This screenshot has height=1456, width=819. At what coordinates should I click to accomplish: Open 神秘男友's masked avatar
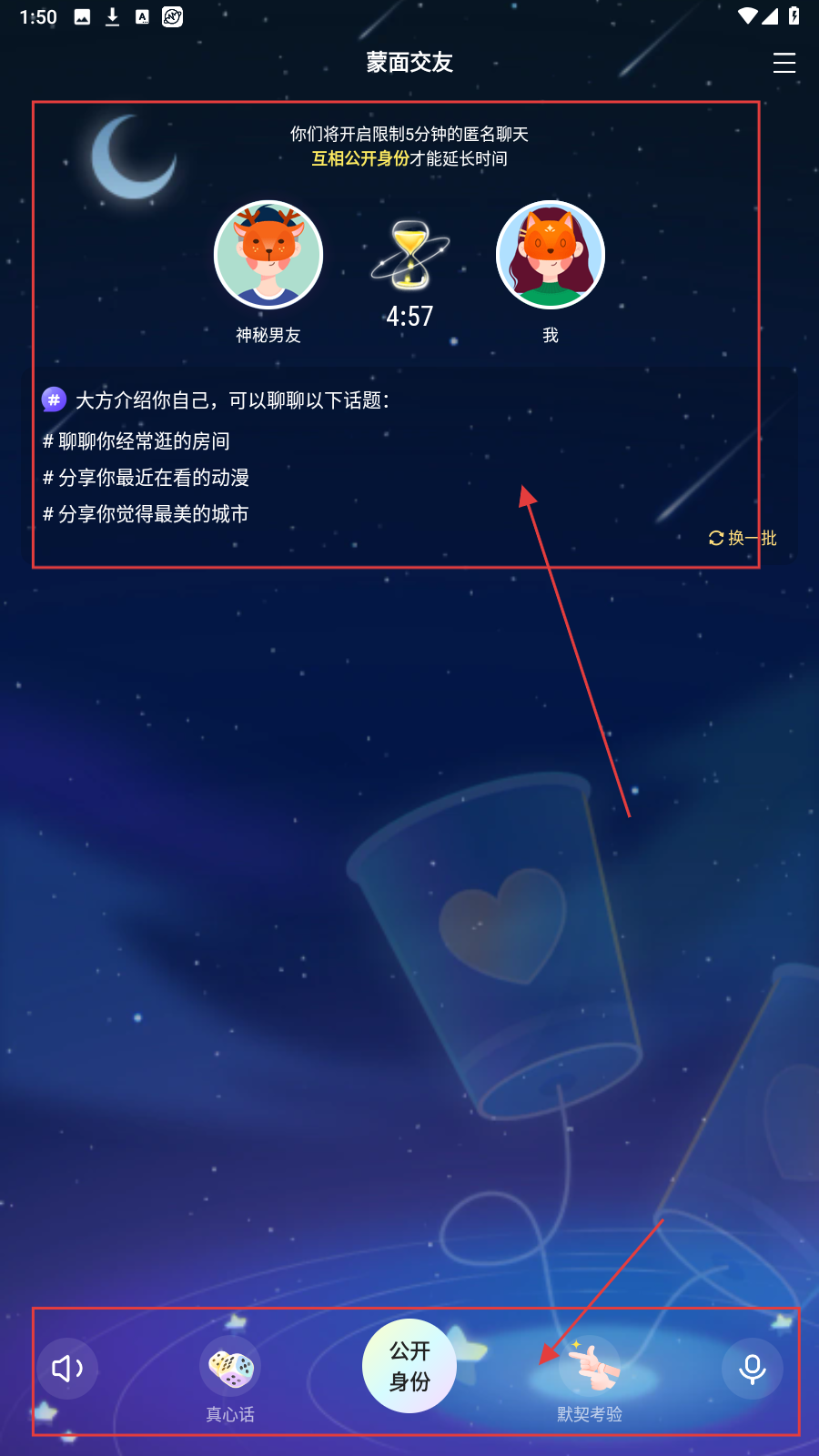(268, 255)
